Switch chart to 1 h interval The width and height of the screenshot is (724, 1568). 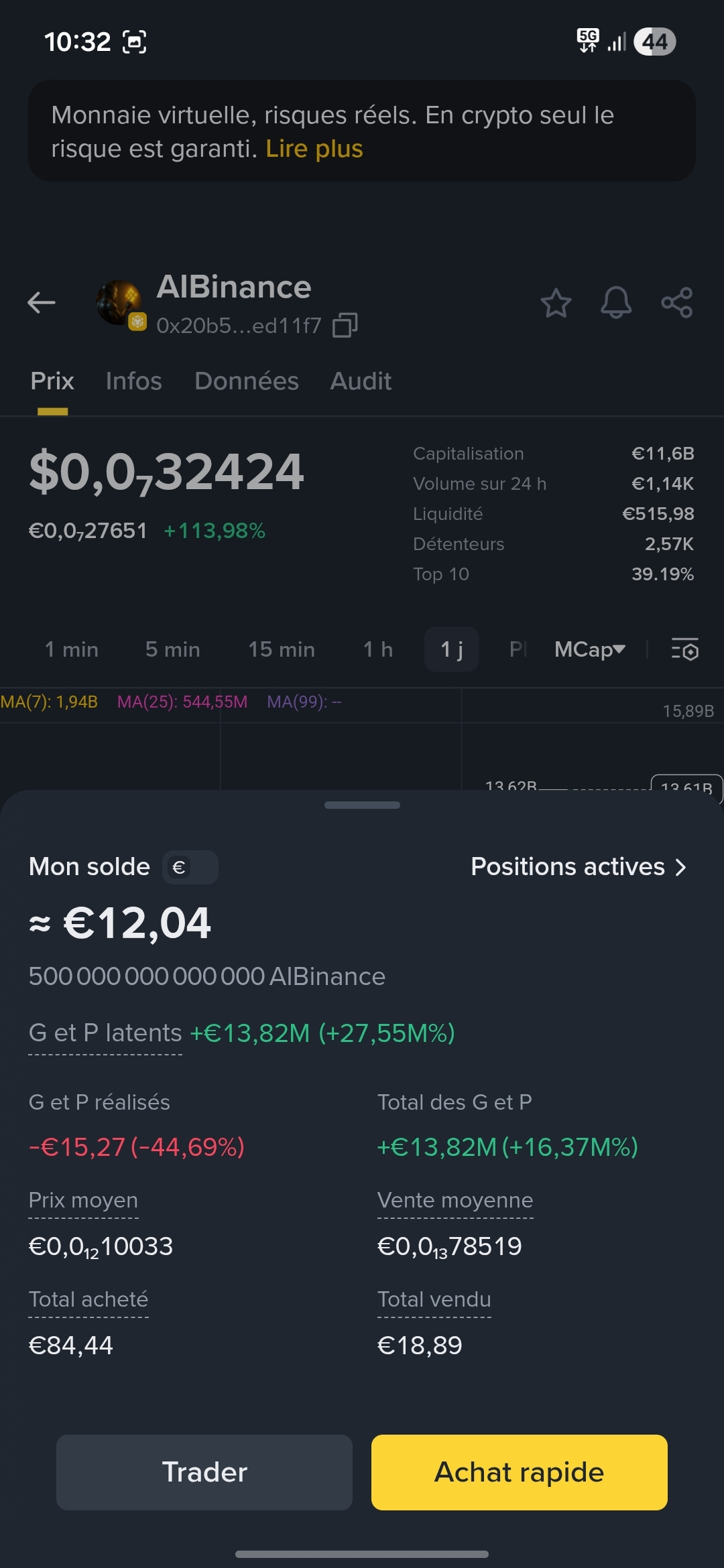click(x=378, y=649)
